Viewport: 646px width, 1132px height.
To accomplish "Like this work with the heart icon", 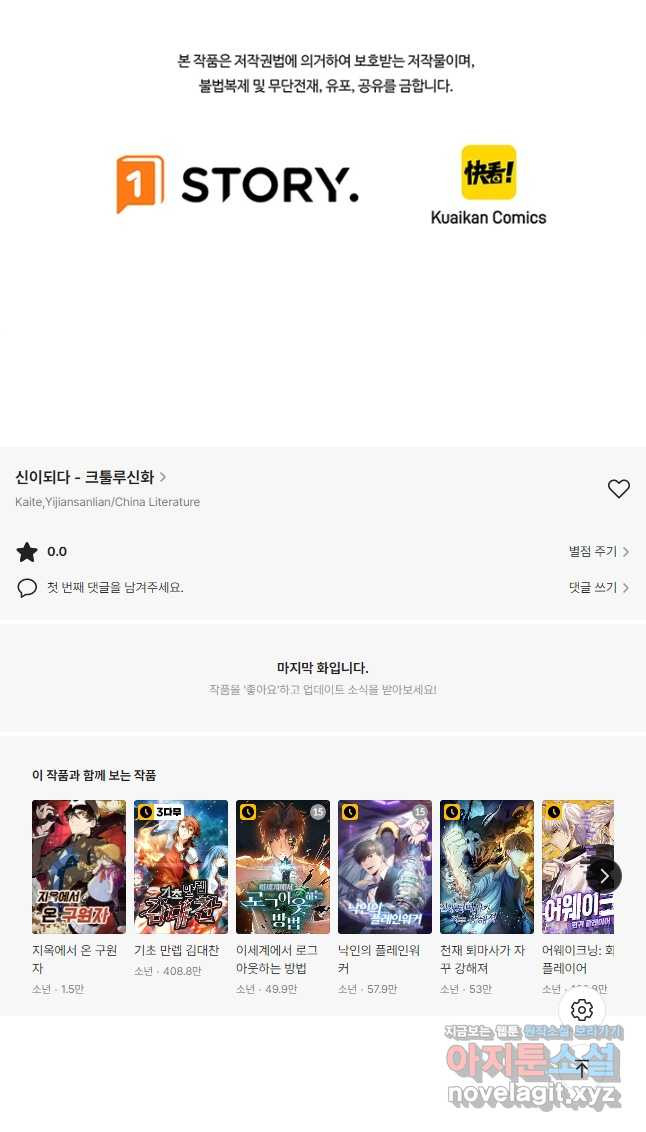I will coord(618,489).
